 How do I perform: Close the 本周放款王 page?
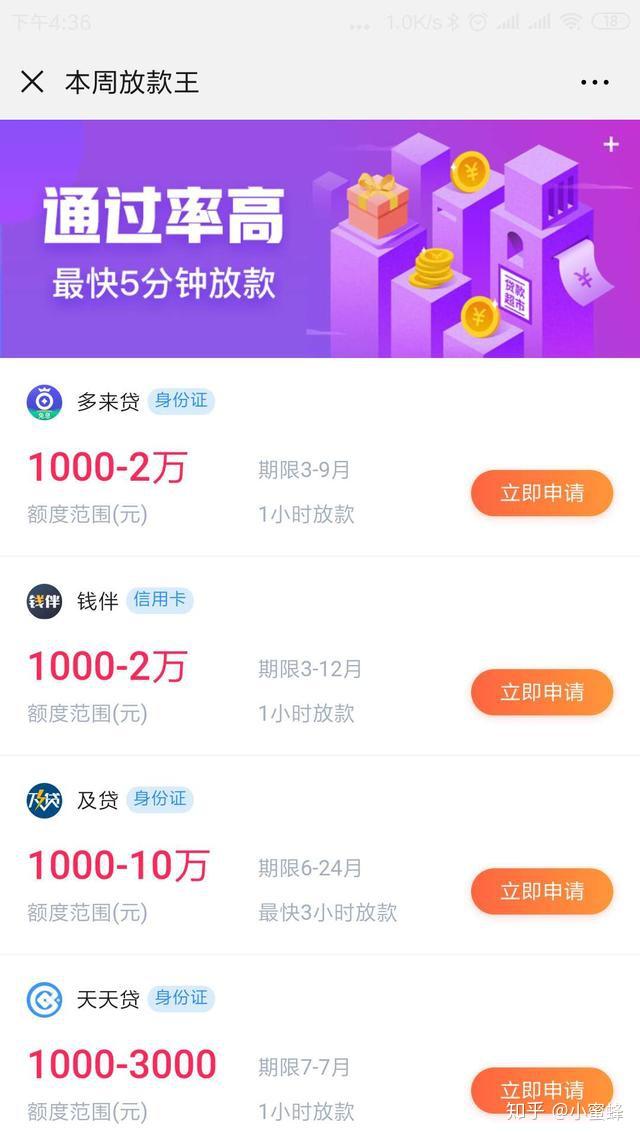point(32,82)
